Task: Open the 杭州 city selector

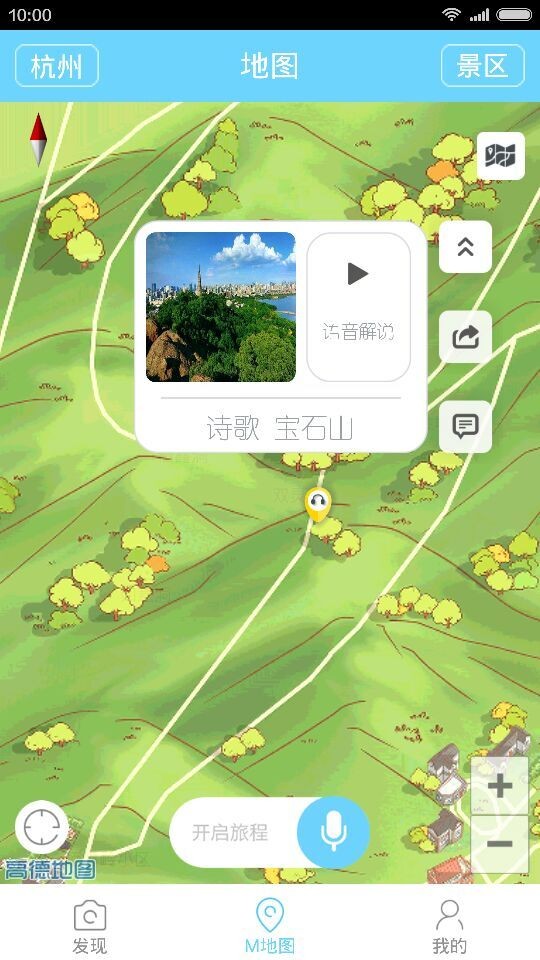Action: (56, 66)
